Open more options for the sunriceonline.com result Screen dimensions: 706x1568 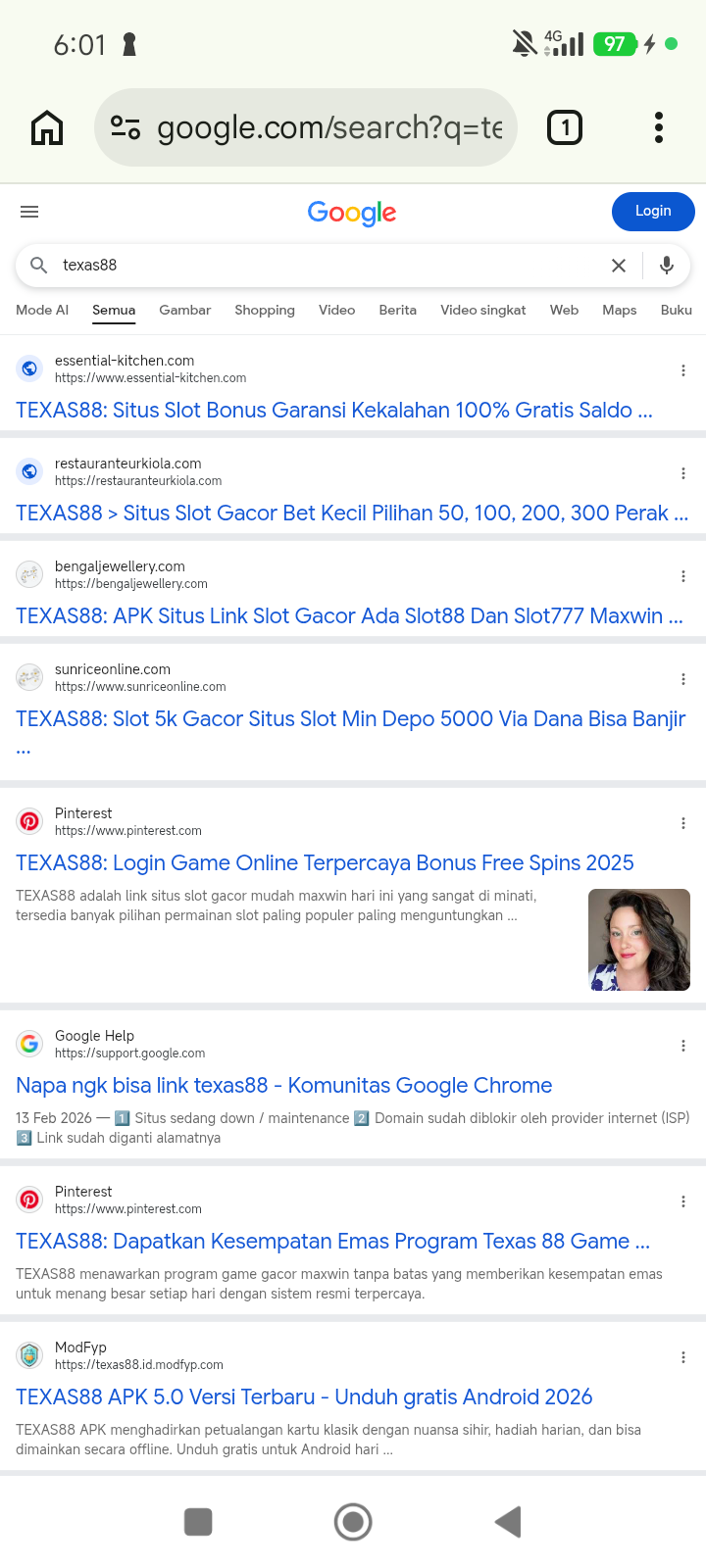tap(683, 679)
